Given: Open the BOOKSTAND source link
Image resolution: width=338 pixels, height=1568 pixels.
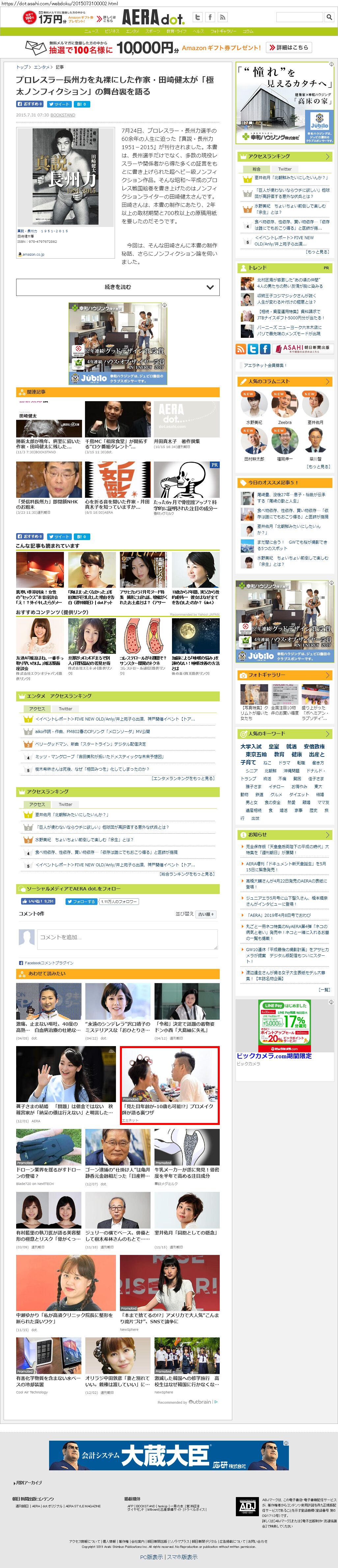Looking at the screenshot, I should 63,114.
